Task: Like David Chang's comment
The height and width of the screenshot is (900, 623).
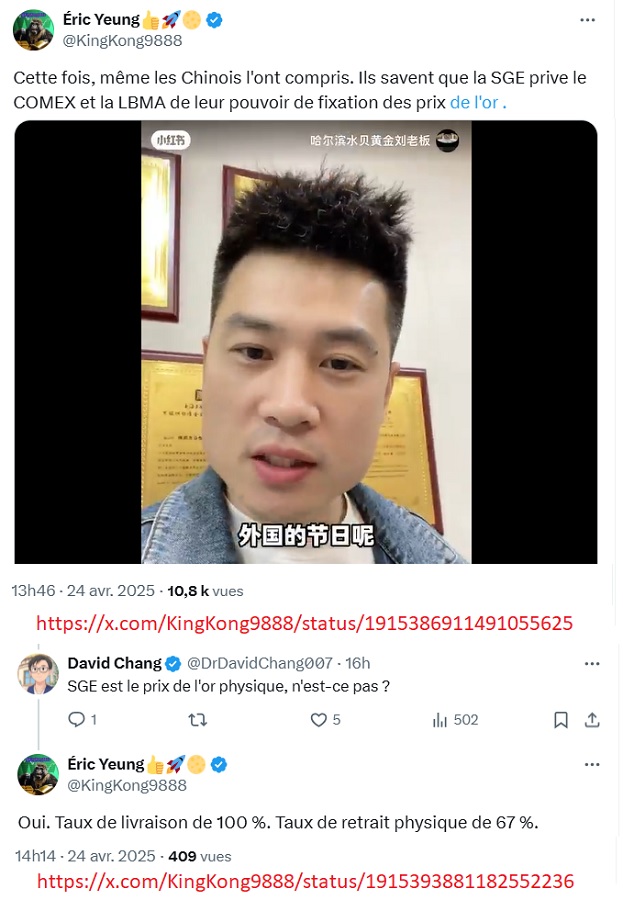Action: click(319, 719)
